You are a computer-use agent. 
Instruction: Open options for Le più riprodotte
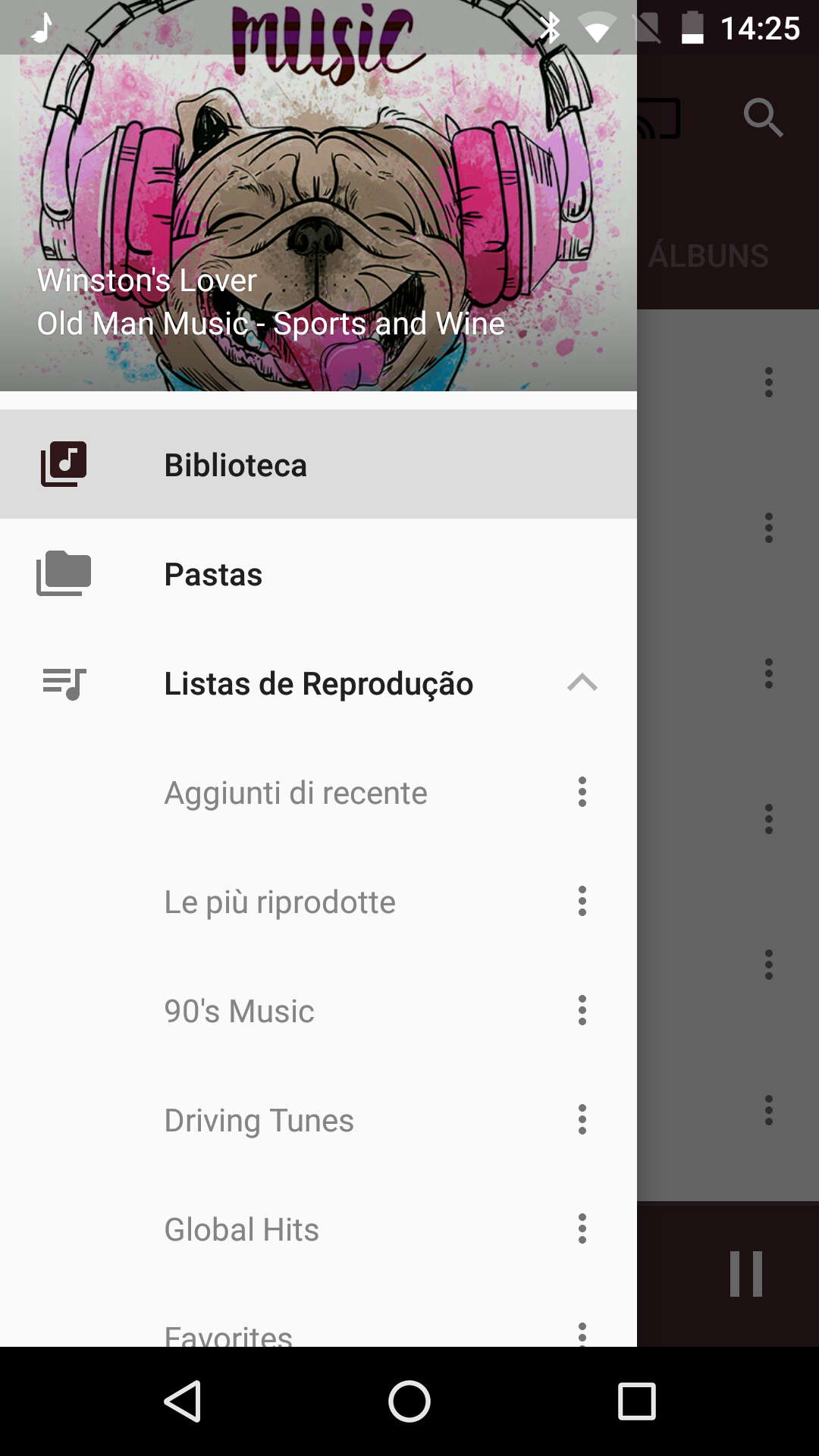(582, 902)
